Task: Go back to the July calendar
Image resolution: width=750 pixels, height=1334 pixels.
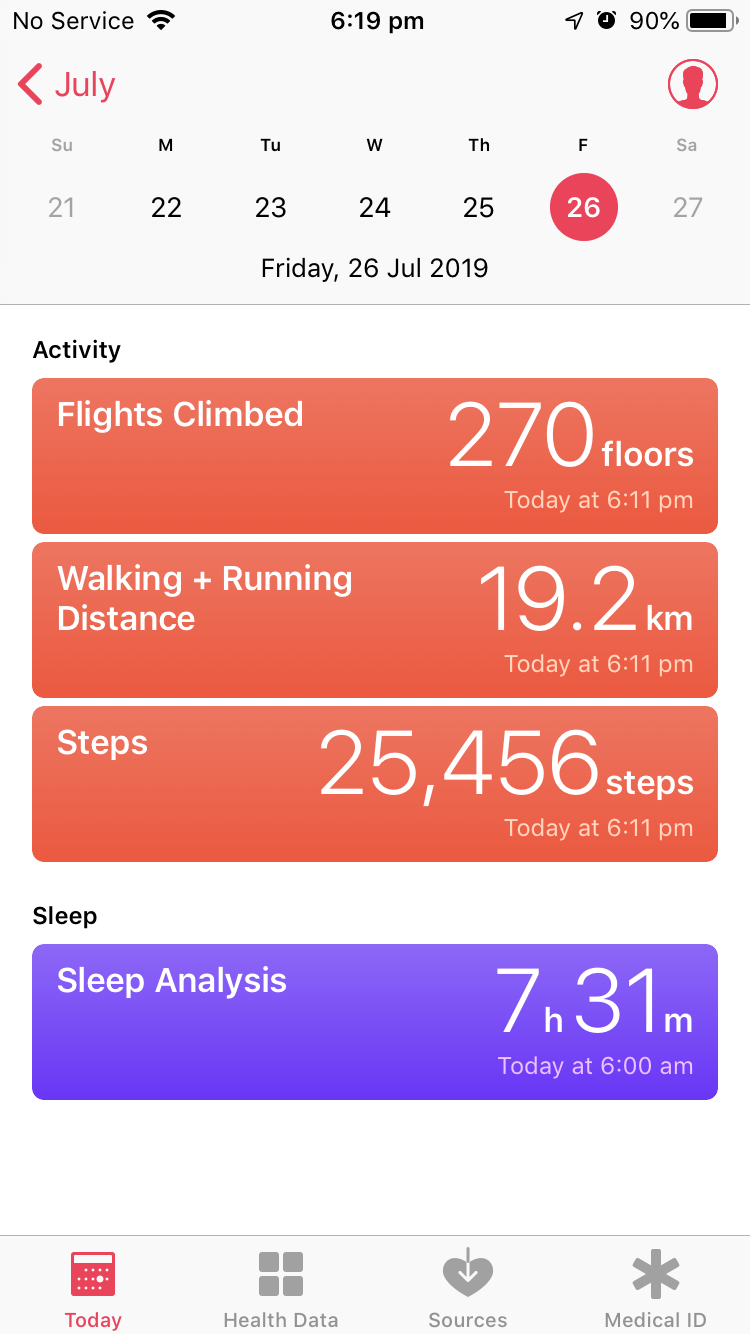Action: click(x=66, y=85)
